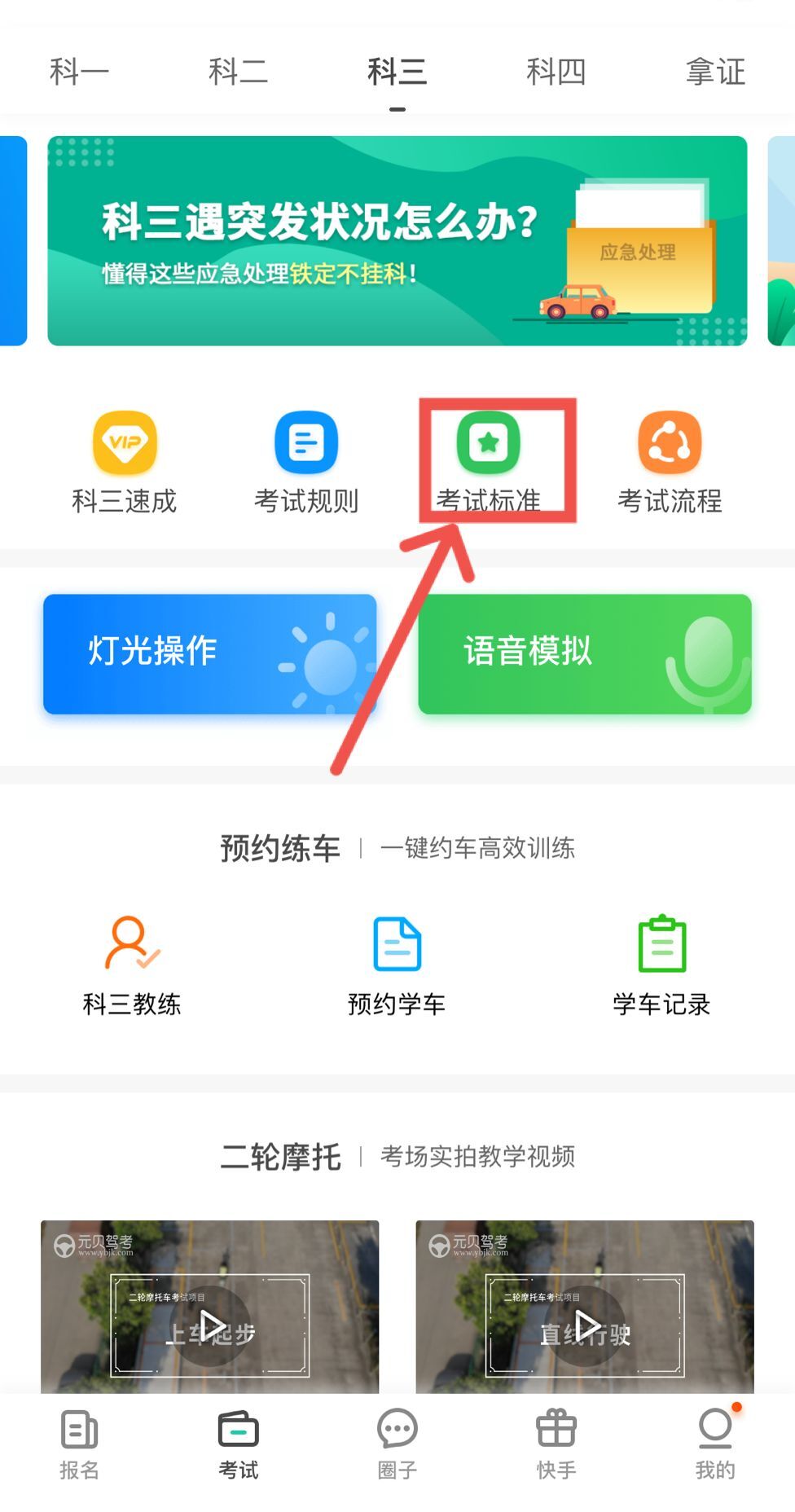Start 灯光操作 practice
This screenshot has width=795, height=1512.
[210, 654]
